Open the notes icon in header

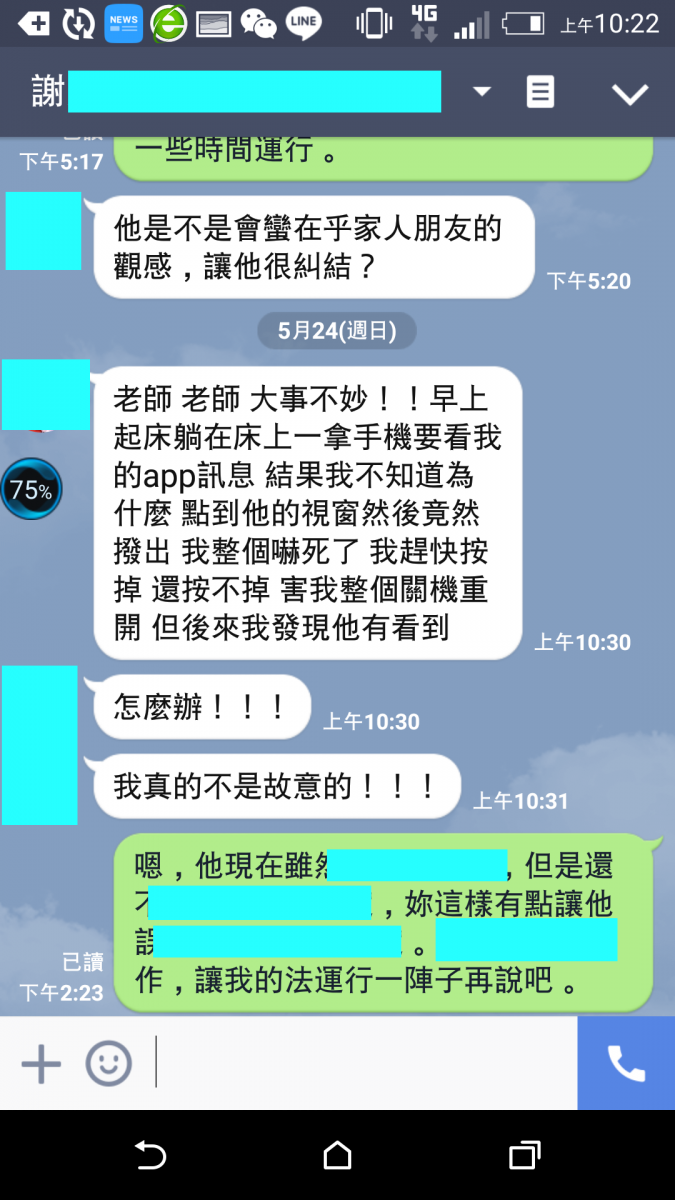(540, 92)
